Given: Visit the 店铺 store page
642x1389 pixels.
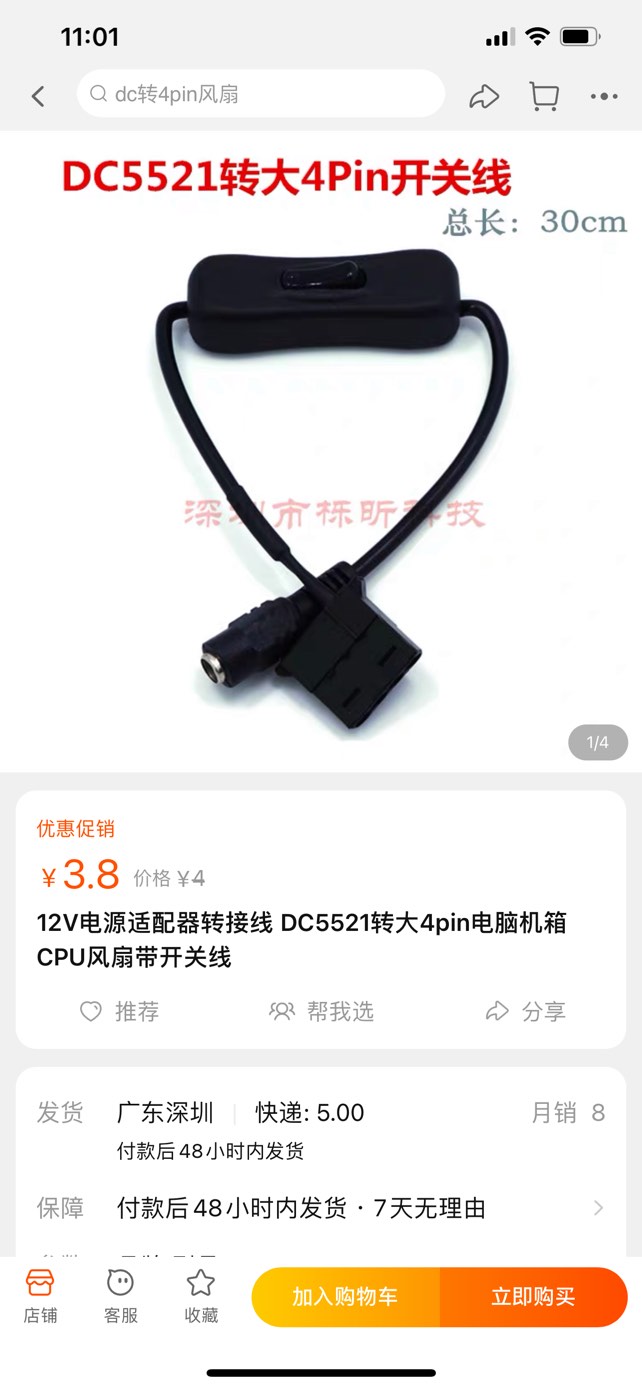Looking at the screenshot, I should click(40, 1296).
